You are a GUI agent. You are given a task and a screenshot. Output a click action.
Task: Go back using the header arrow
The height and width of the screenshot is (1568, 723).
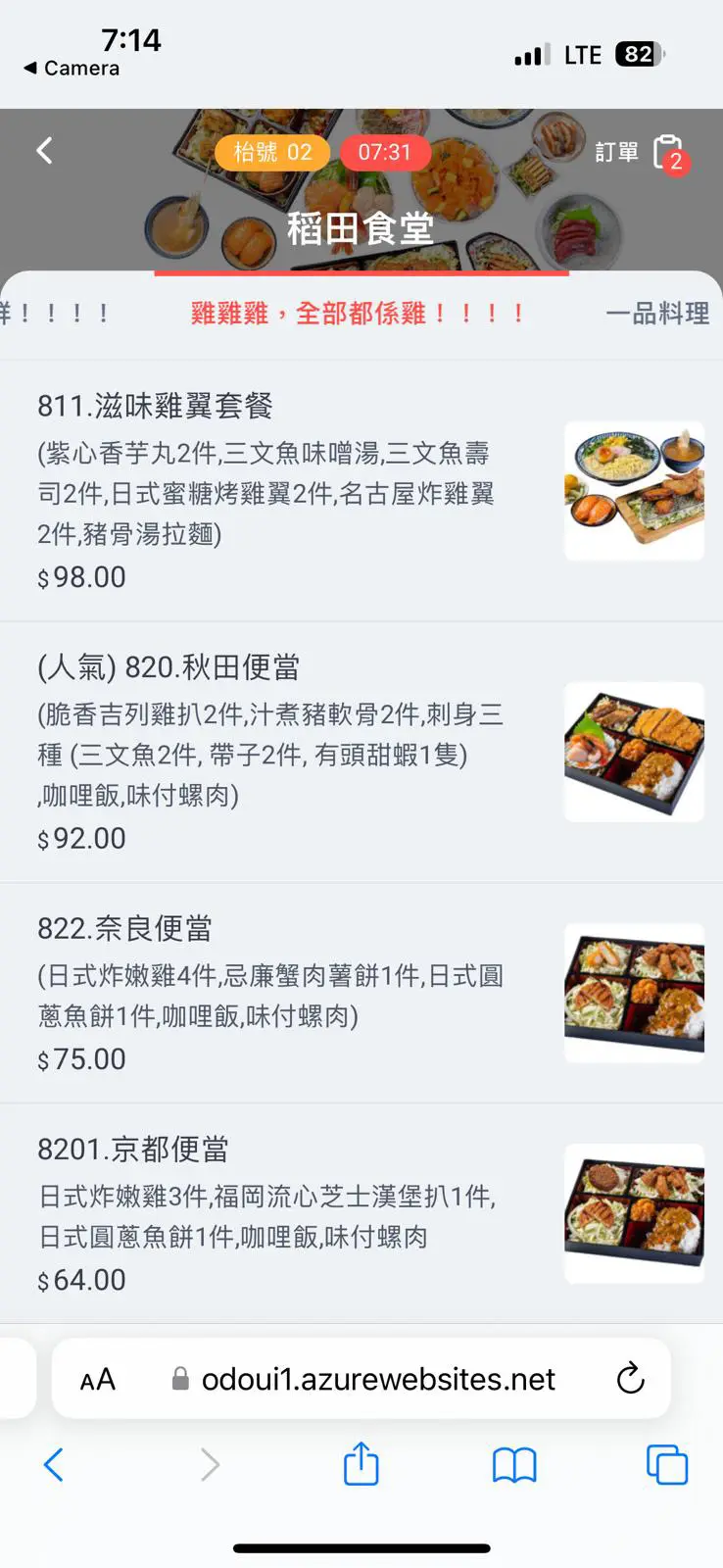pyautogui.click(x=44, y=151)
